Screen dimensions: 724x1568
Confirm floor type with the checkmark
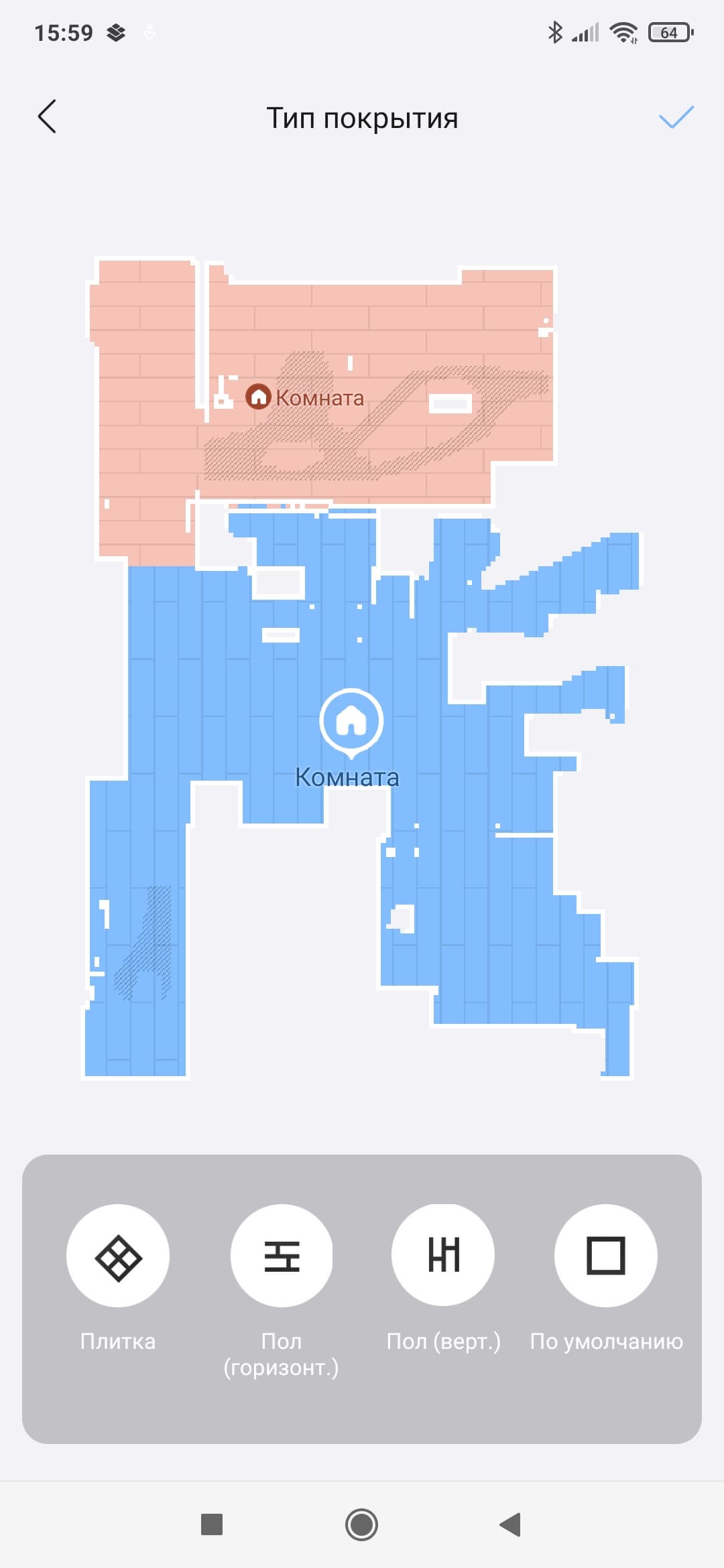(676, 117)
